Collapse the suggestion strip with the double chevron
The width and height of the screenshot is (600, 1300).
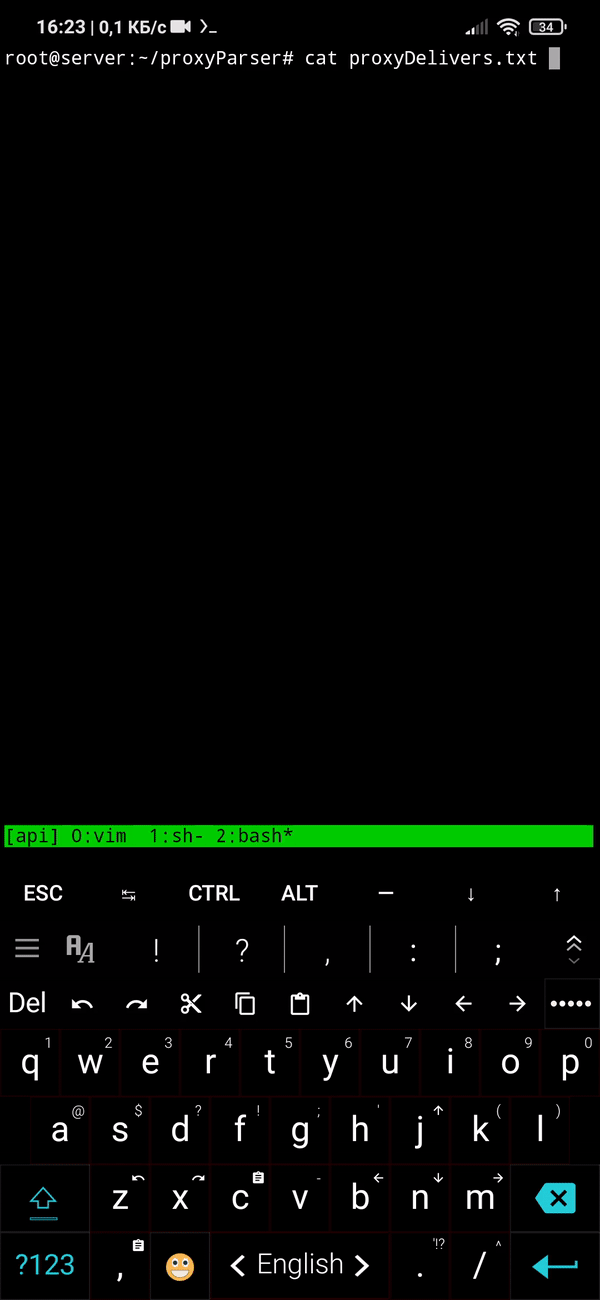[574, 949]
